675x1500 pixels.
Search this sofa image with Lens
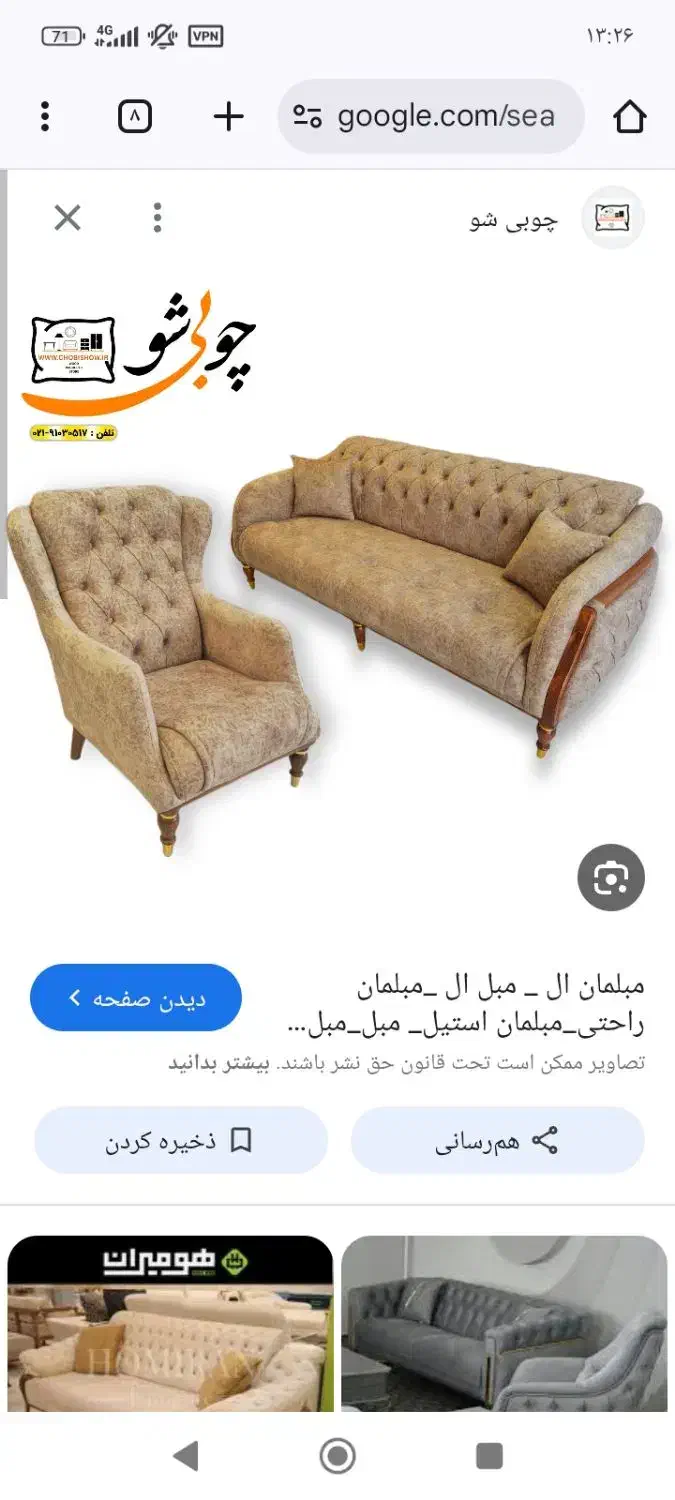coord(611,878)
